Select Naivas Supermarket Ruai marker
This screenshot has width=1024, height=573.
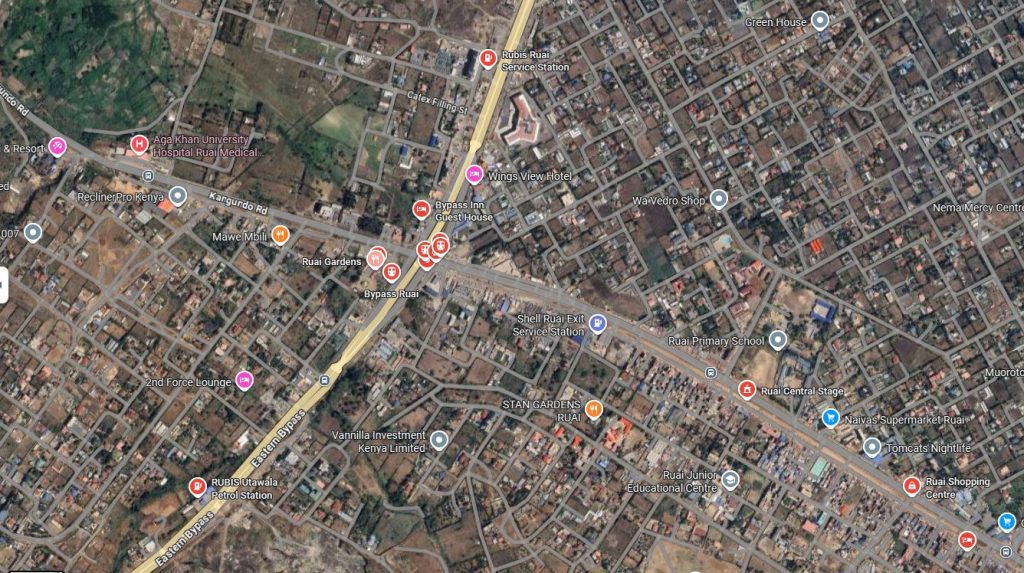[829, 418]
